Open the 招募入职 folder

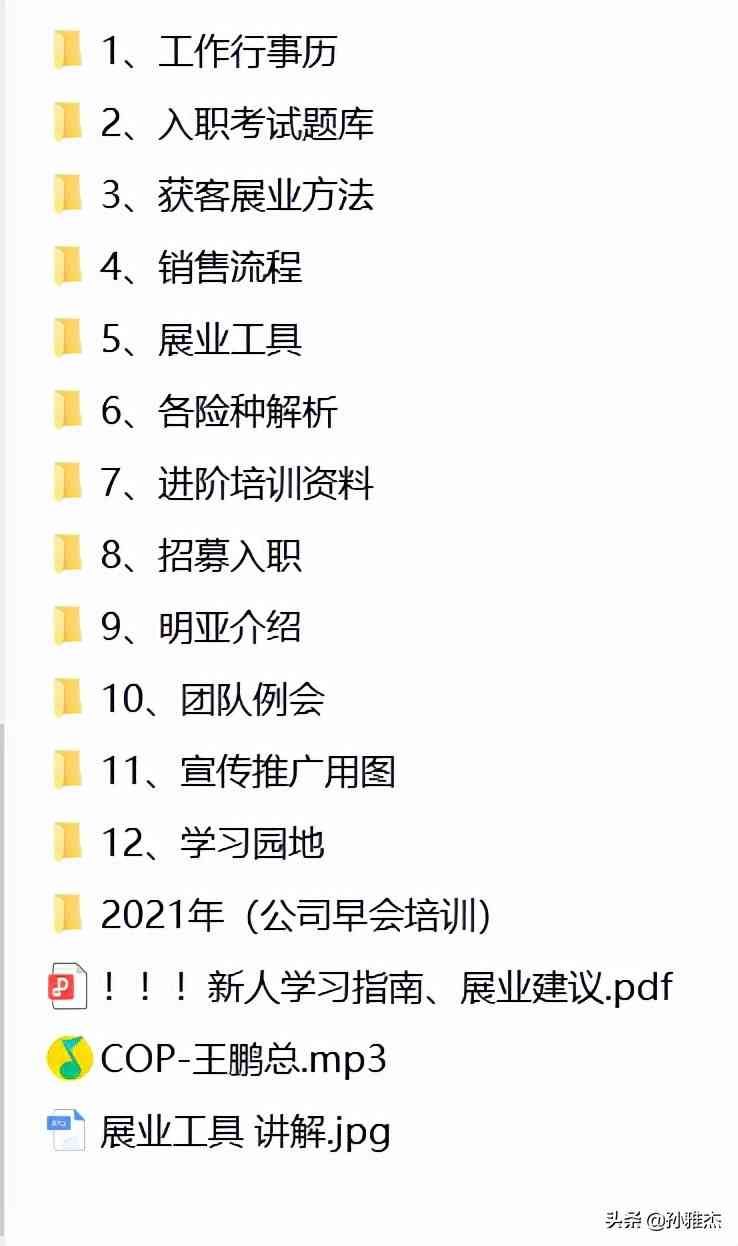200,555
